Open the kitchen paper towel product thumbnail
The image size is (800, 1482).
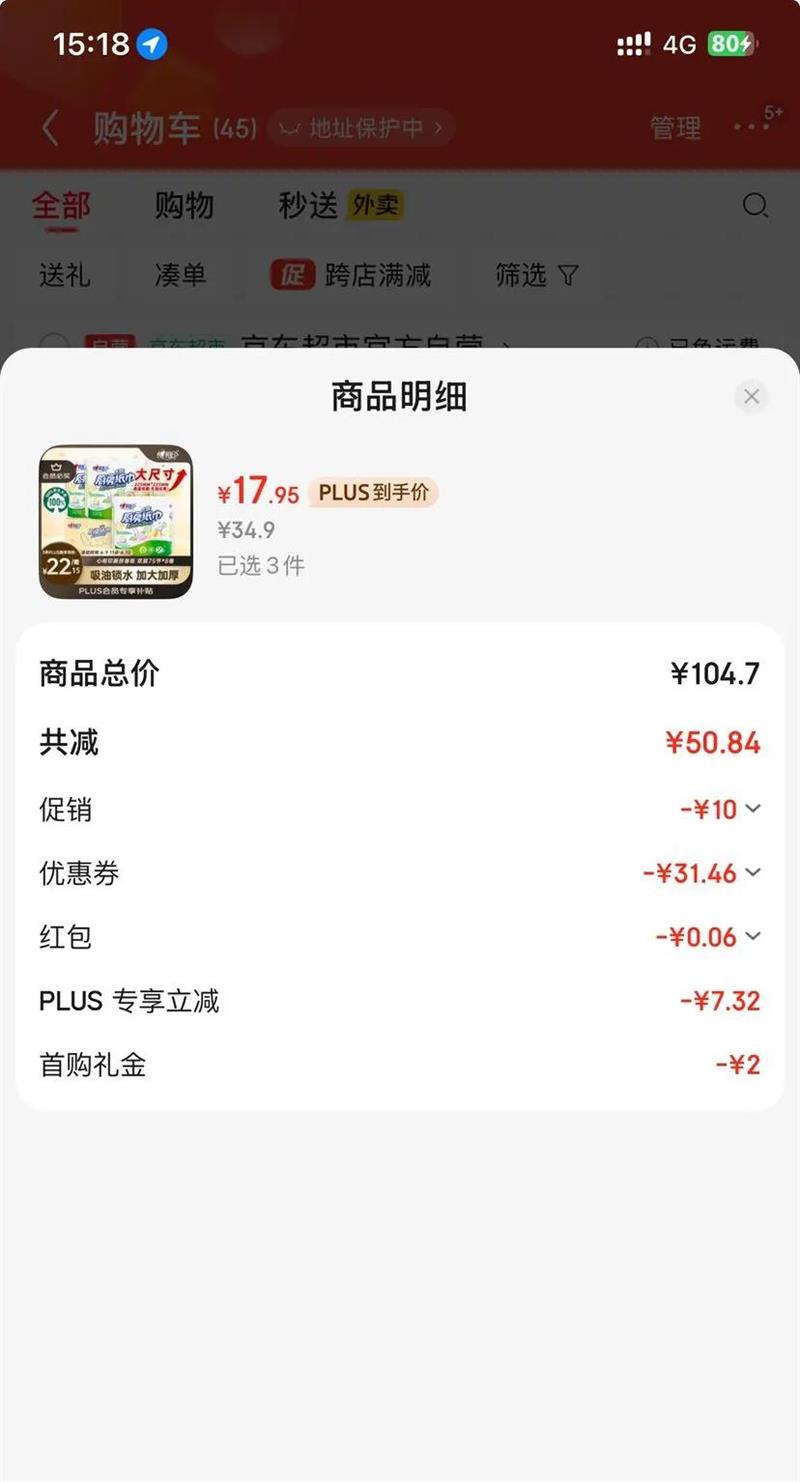pyautogui.click(x=116, y=522)
